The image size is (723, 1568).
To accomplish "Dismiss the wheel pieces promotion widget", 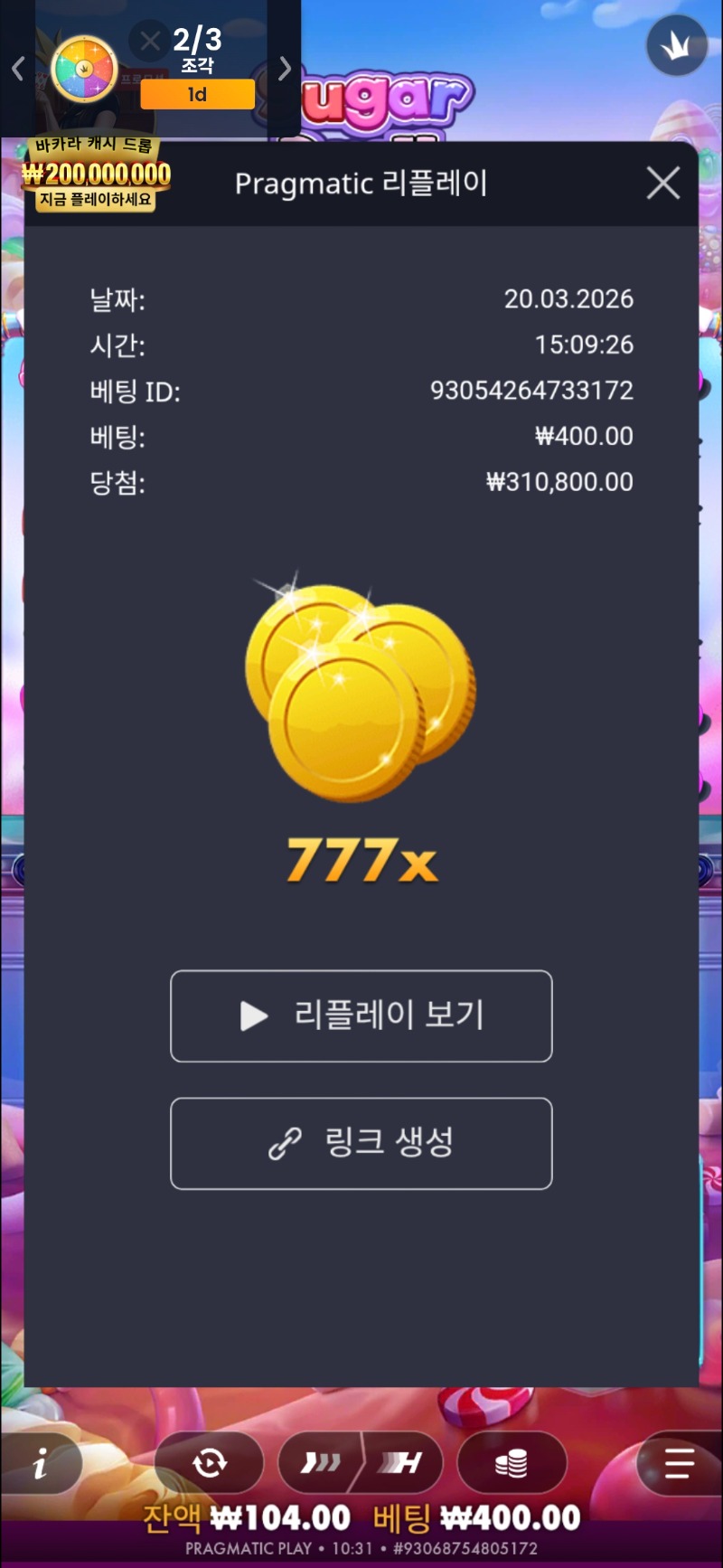I will (x=150, y=41).
